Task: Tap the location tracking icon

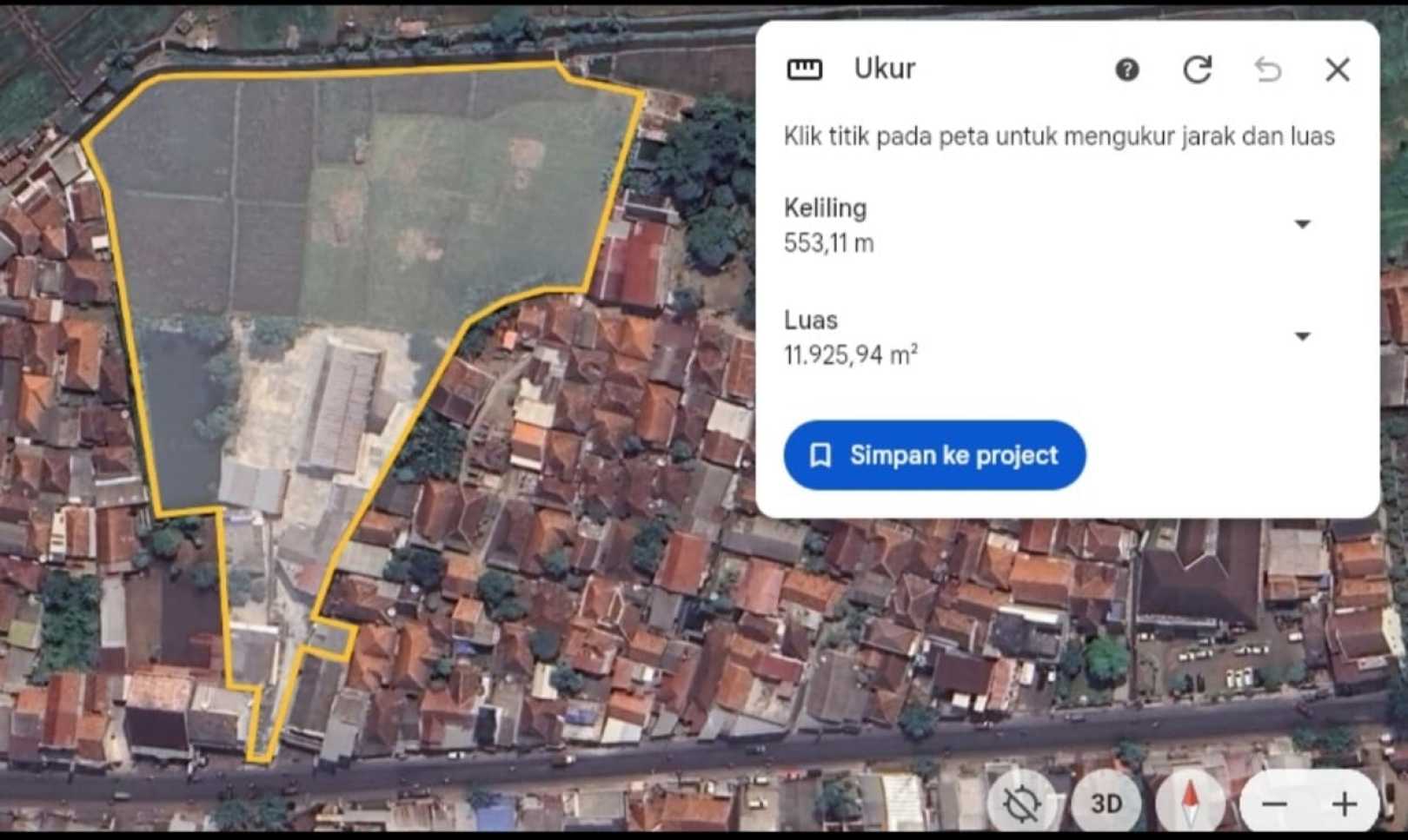Action: pyautogui.click(x=1022, y=804)
